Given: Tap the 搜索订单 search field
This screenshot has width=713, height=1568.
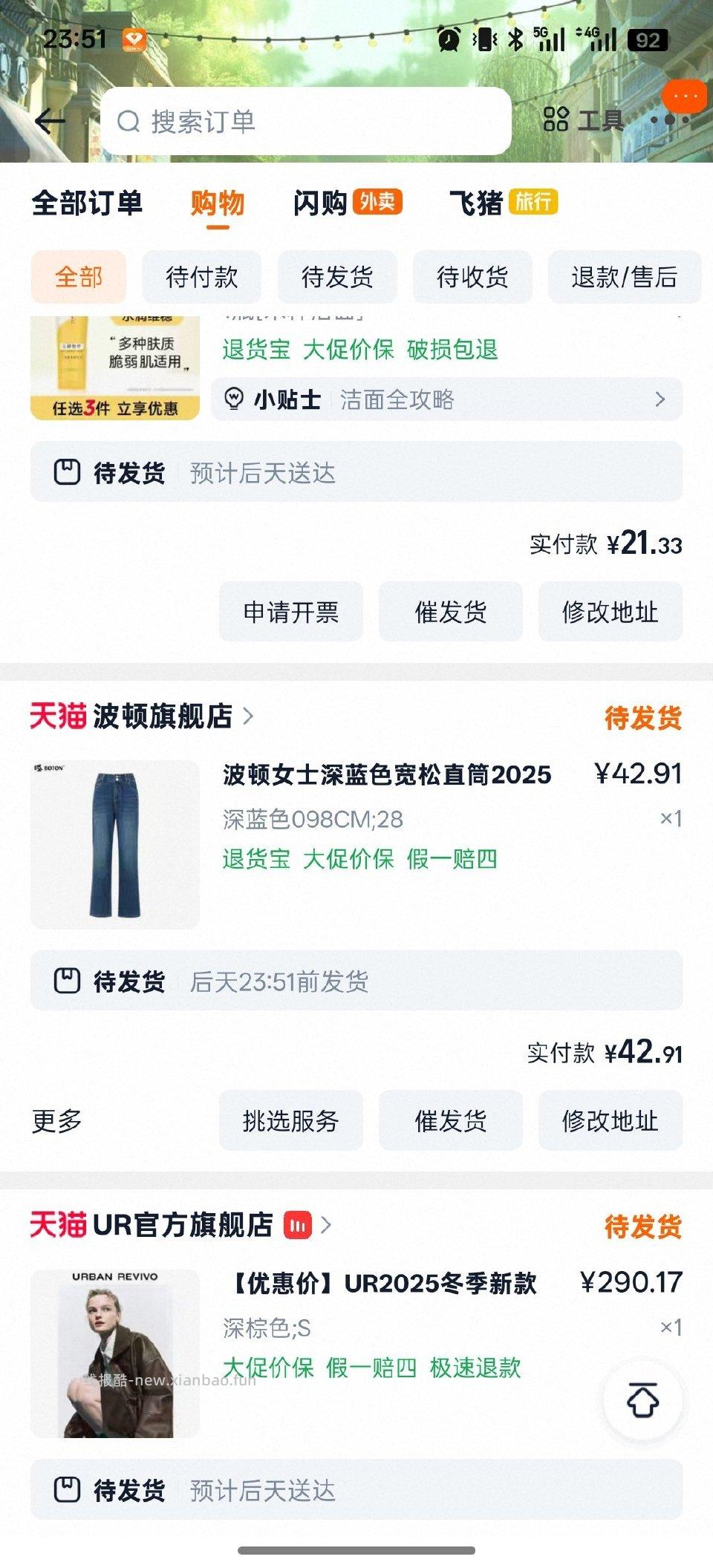Looking at the screenshot, I should pyautogui.click(x=312, y=121).
